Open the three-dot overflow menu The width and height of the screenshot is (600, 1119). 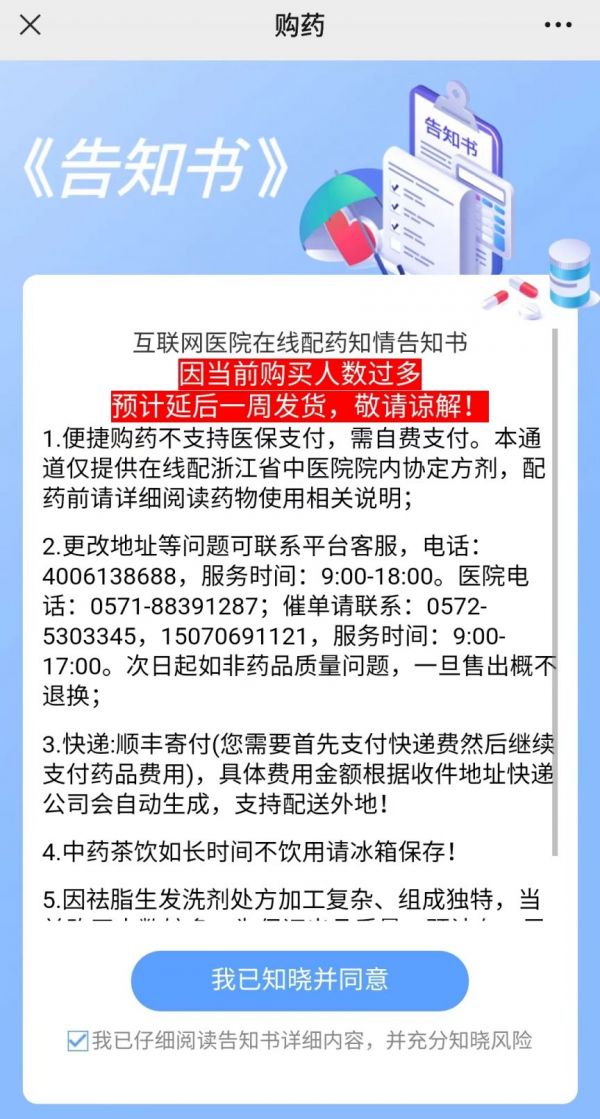coord(558,25)
